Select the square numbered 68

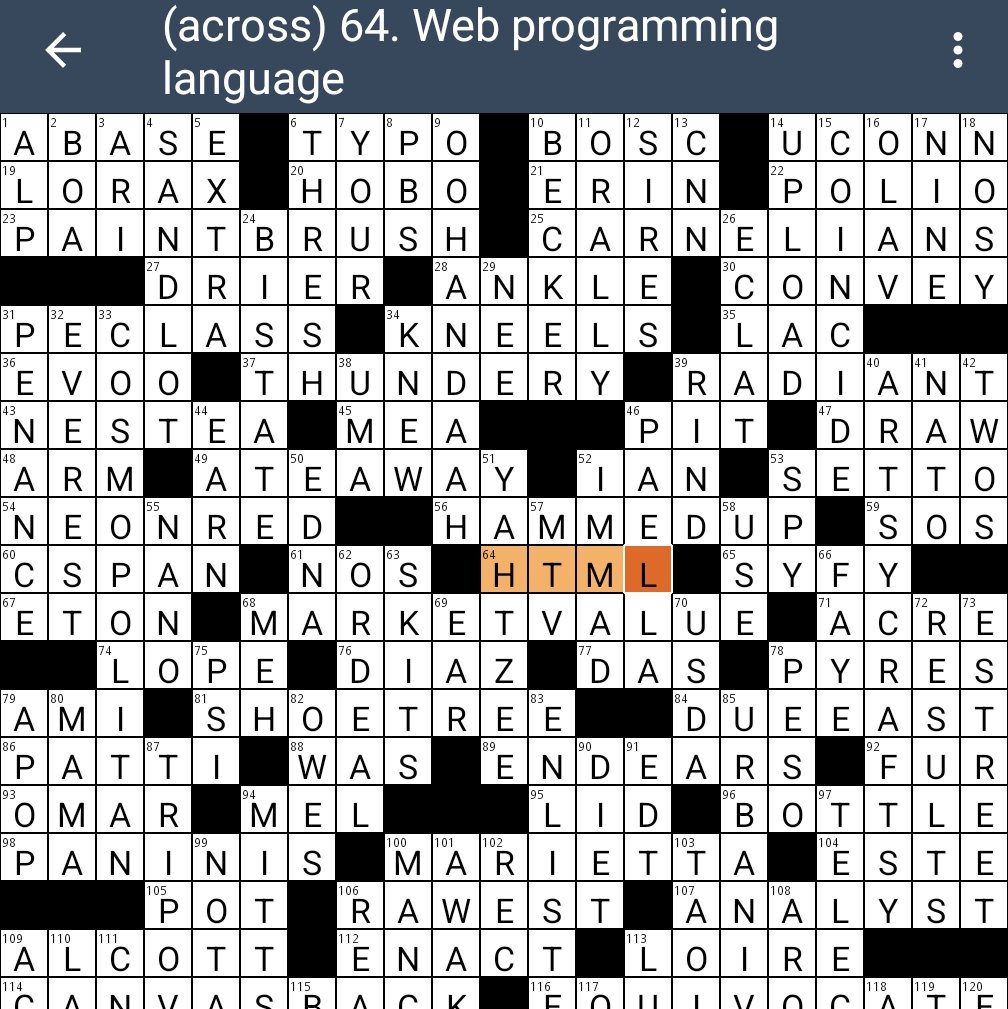264,618
